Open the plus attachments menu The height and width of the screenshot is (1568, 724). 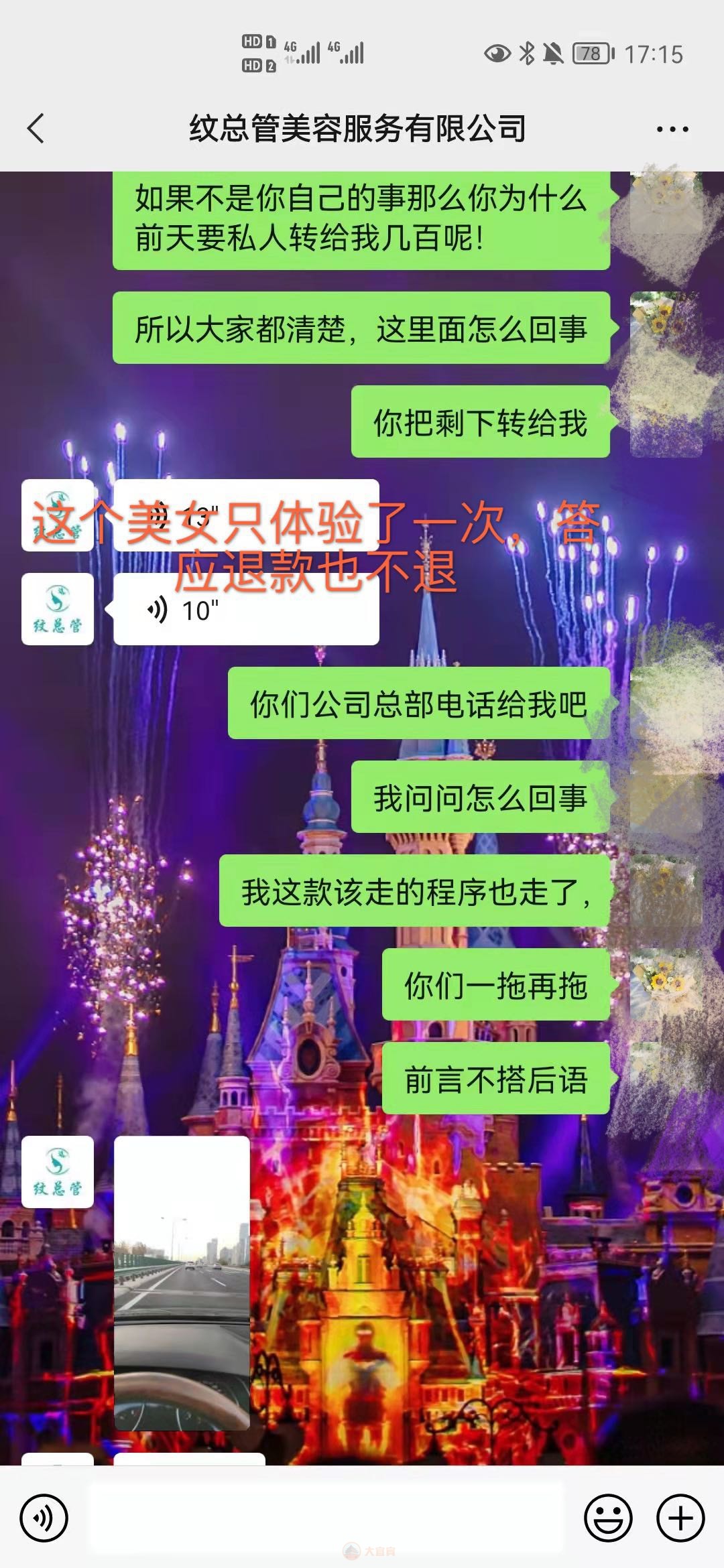[x=680, y=1518]
